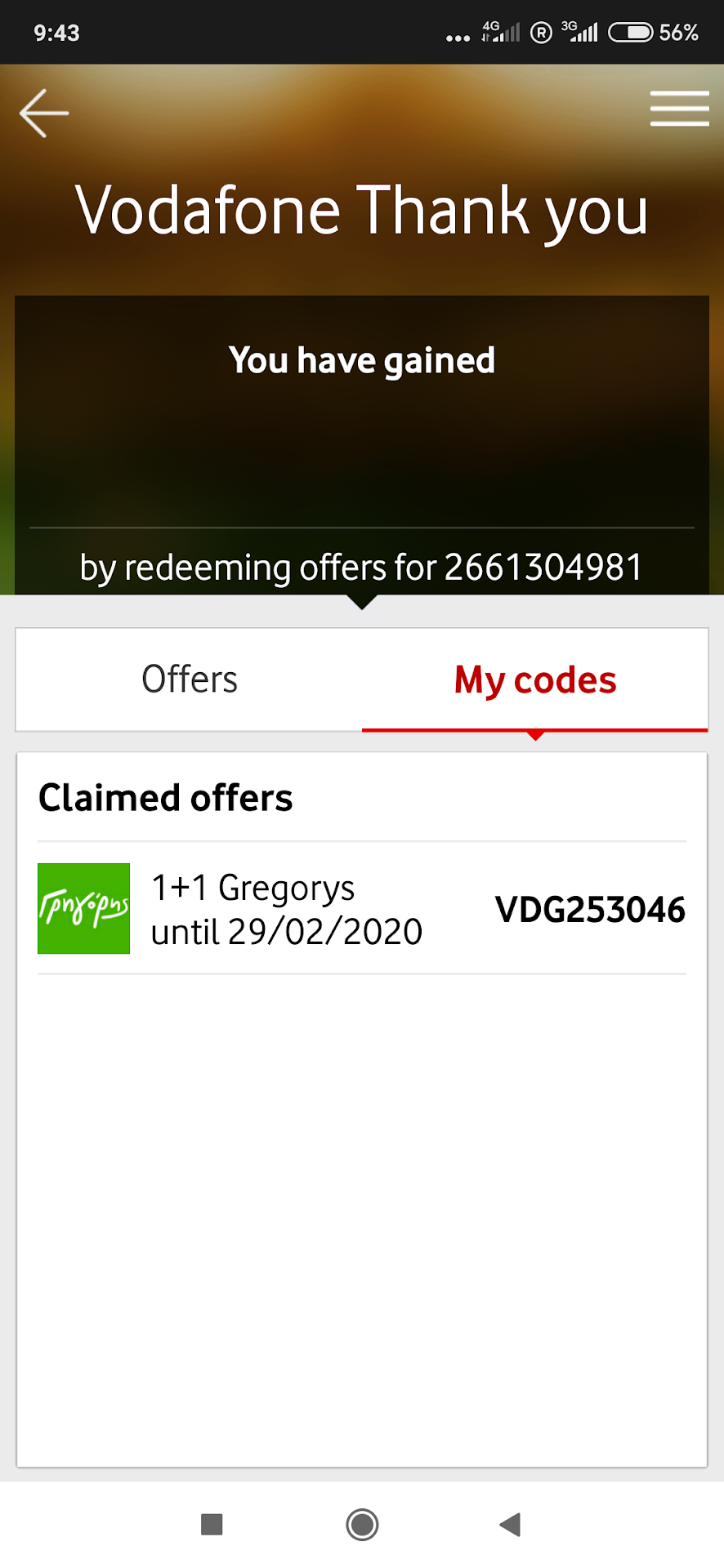Tap the system home button

(362, 1524)
